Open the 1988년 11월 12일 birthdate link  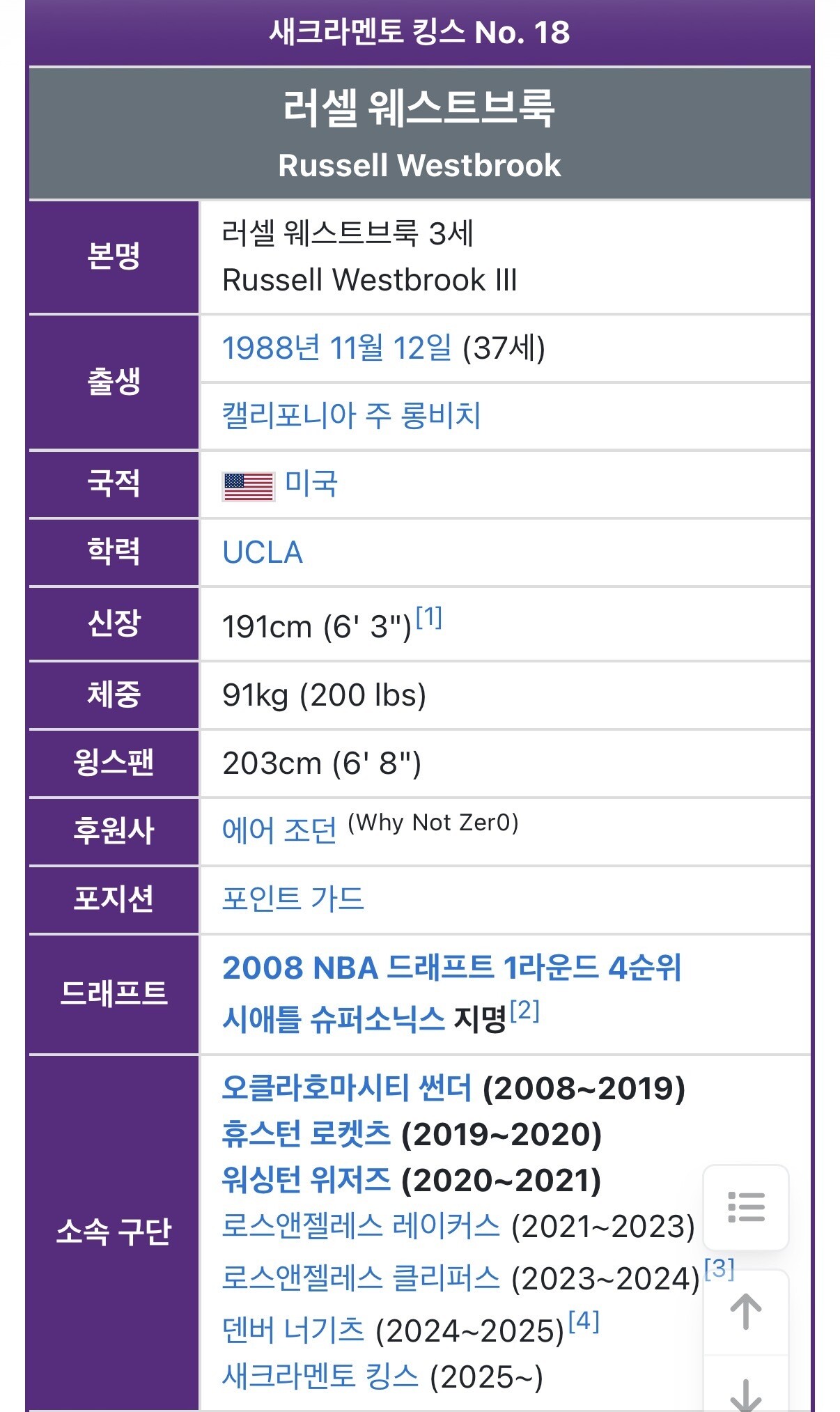click(x=336, y=348)
